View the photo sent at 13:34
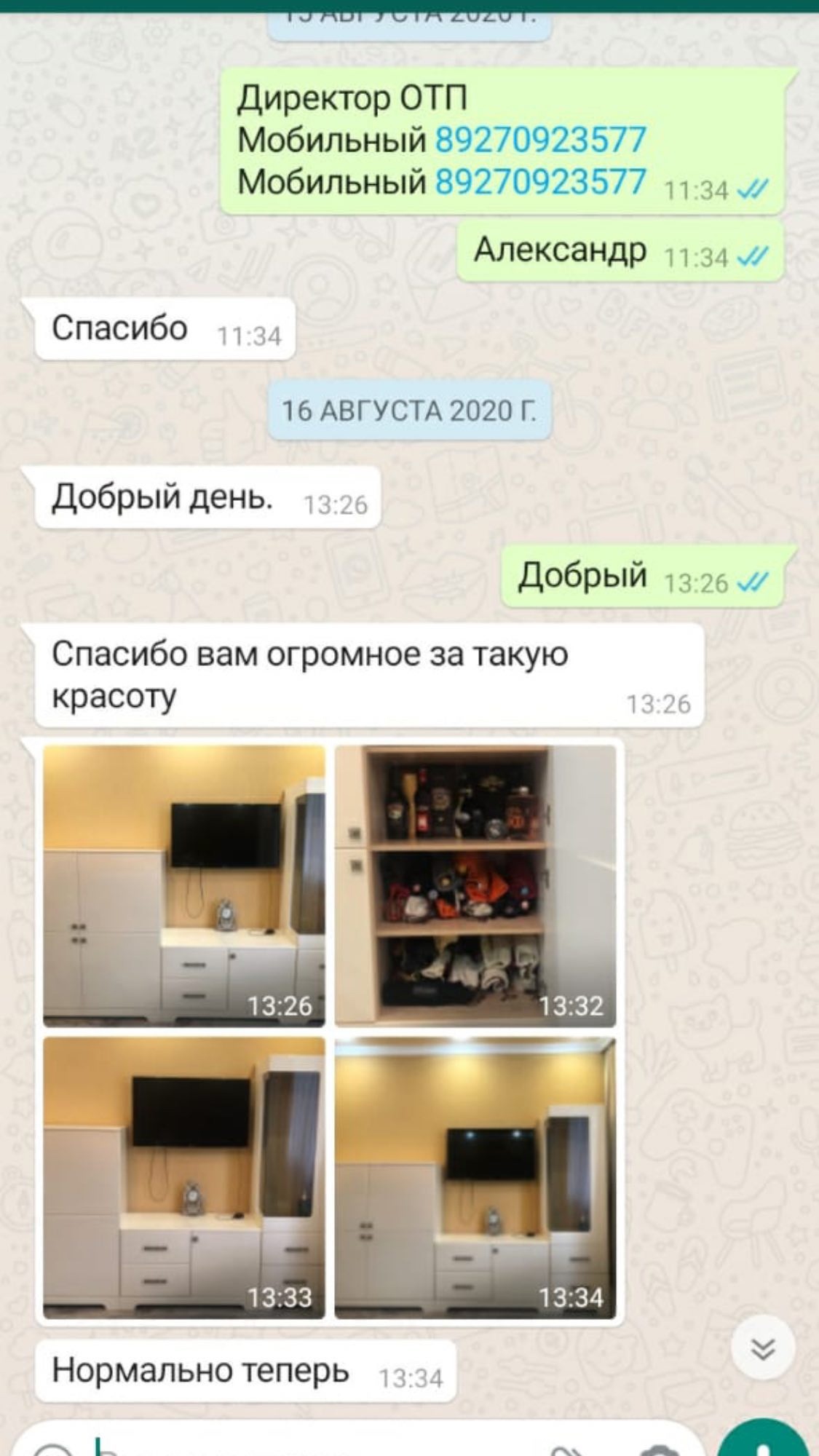 [x=475, y=1178]
